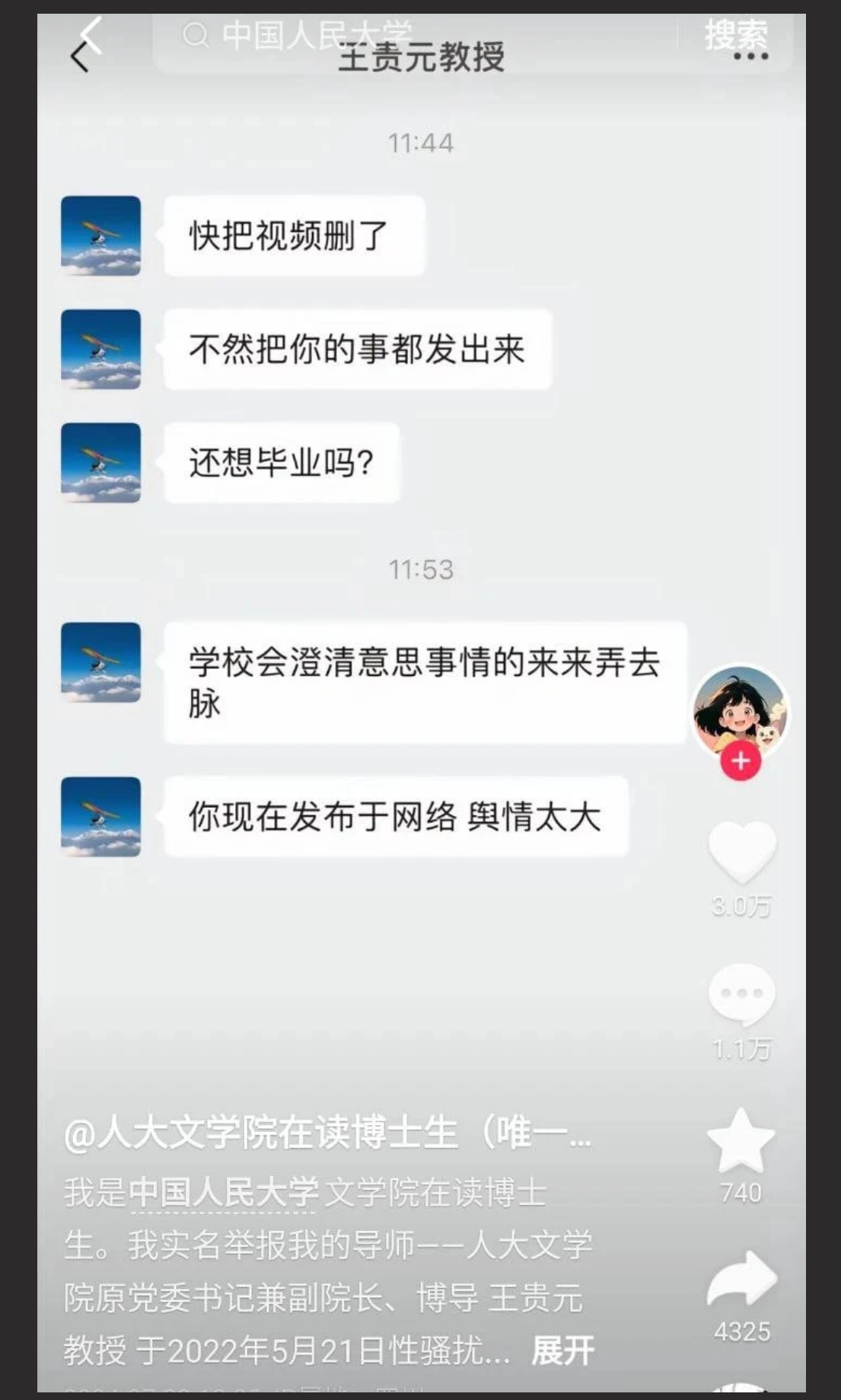This screenshot has height=1400, width=841.
Task: Open the hang glider avatar in the chat
Action: [x=100, y=234]
